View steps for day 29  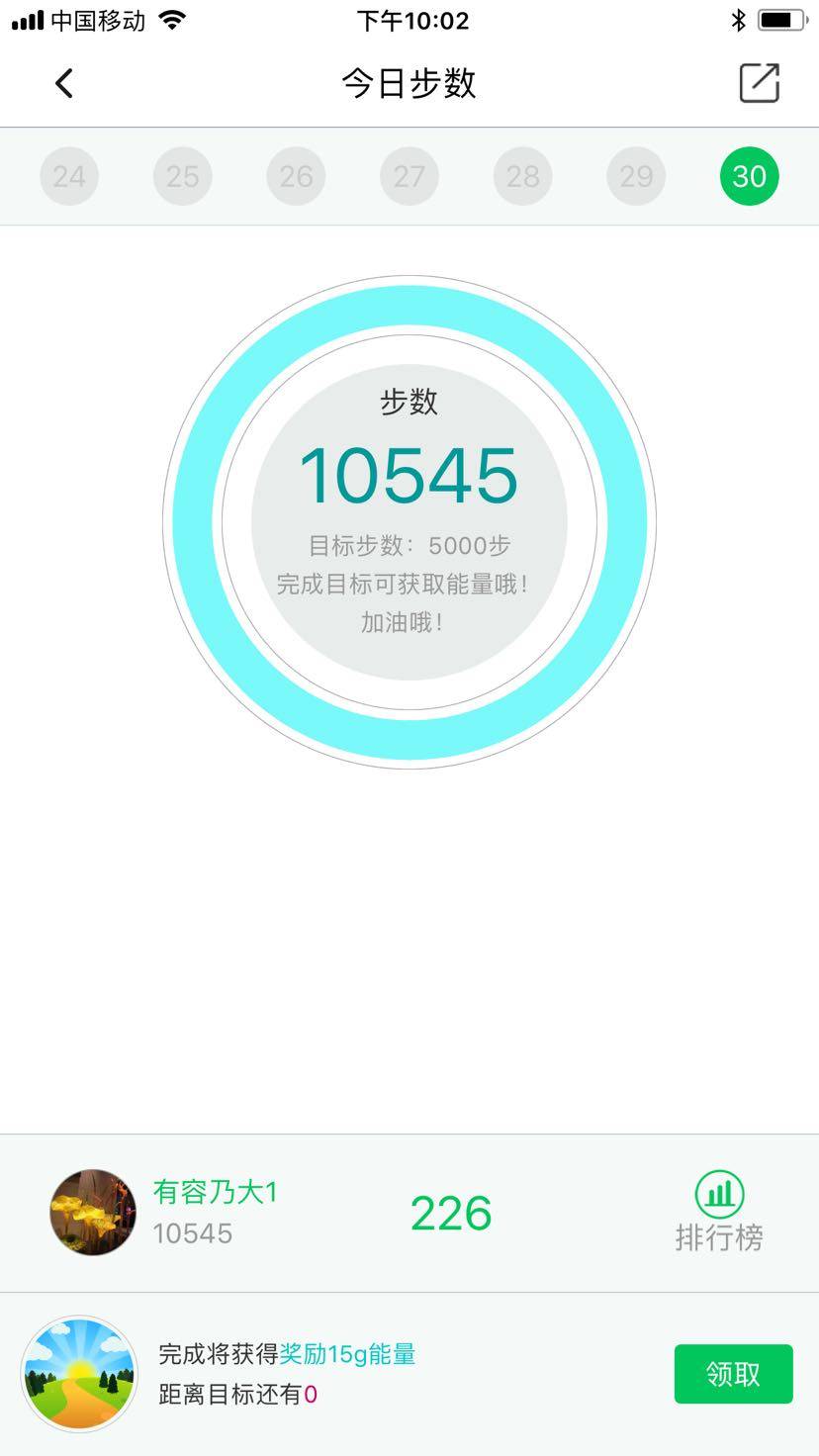[636, 176]
